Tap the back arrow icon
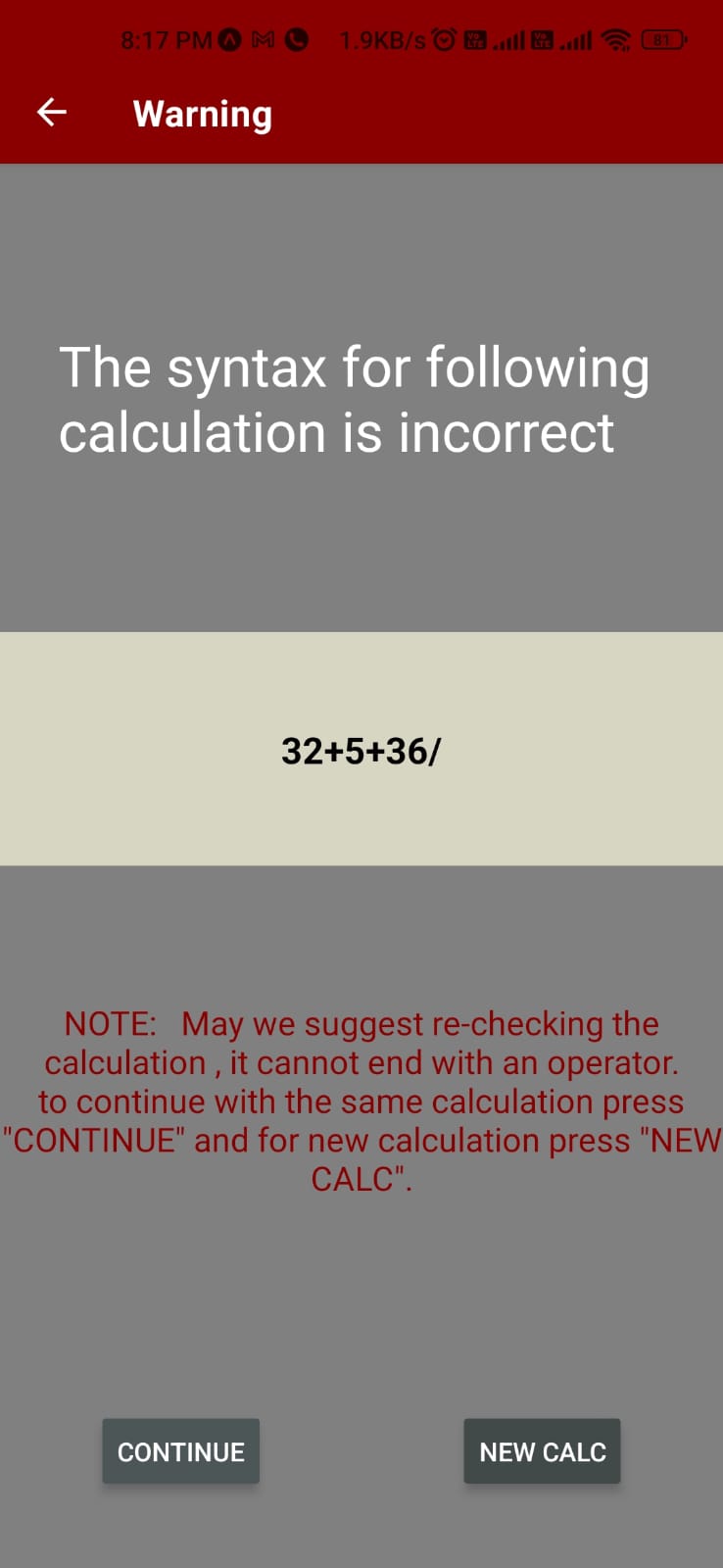The height and width of the screenshot is (1568, 723). tap(51, 112)
